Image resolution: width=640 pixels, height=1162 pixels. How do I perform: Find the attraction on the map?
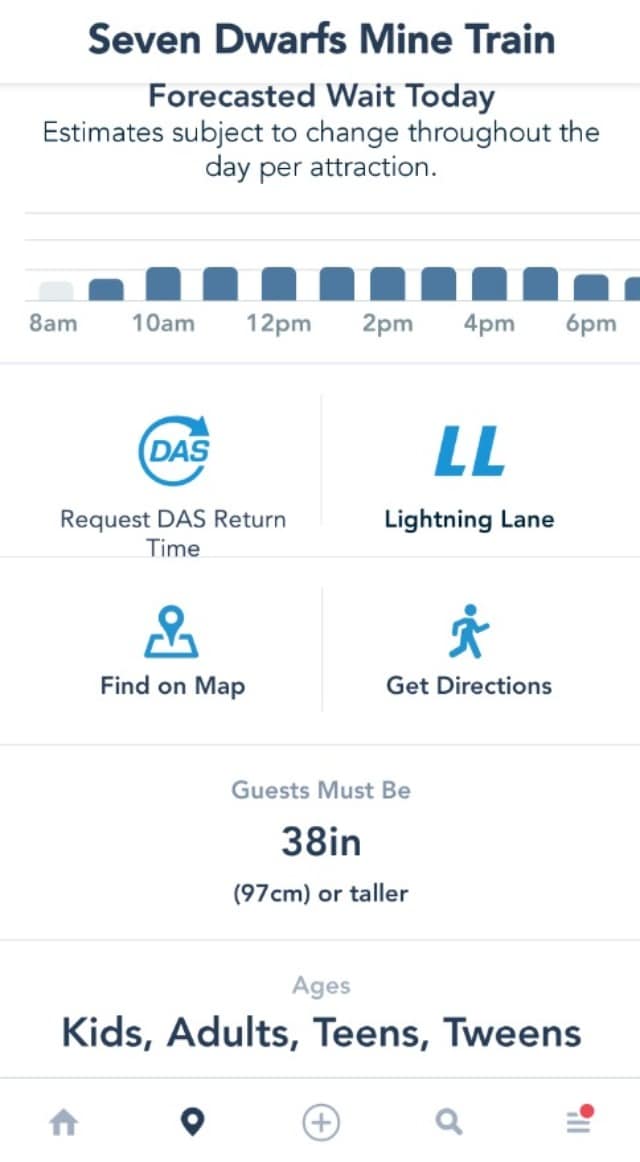173,651
